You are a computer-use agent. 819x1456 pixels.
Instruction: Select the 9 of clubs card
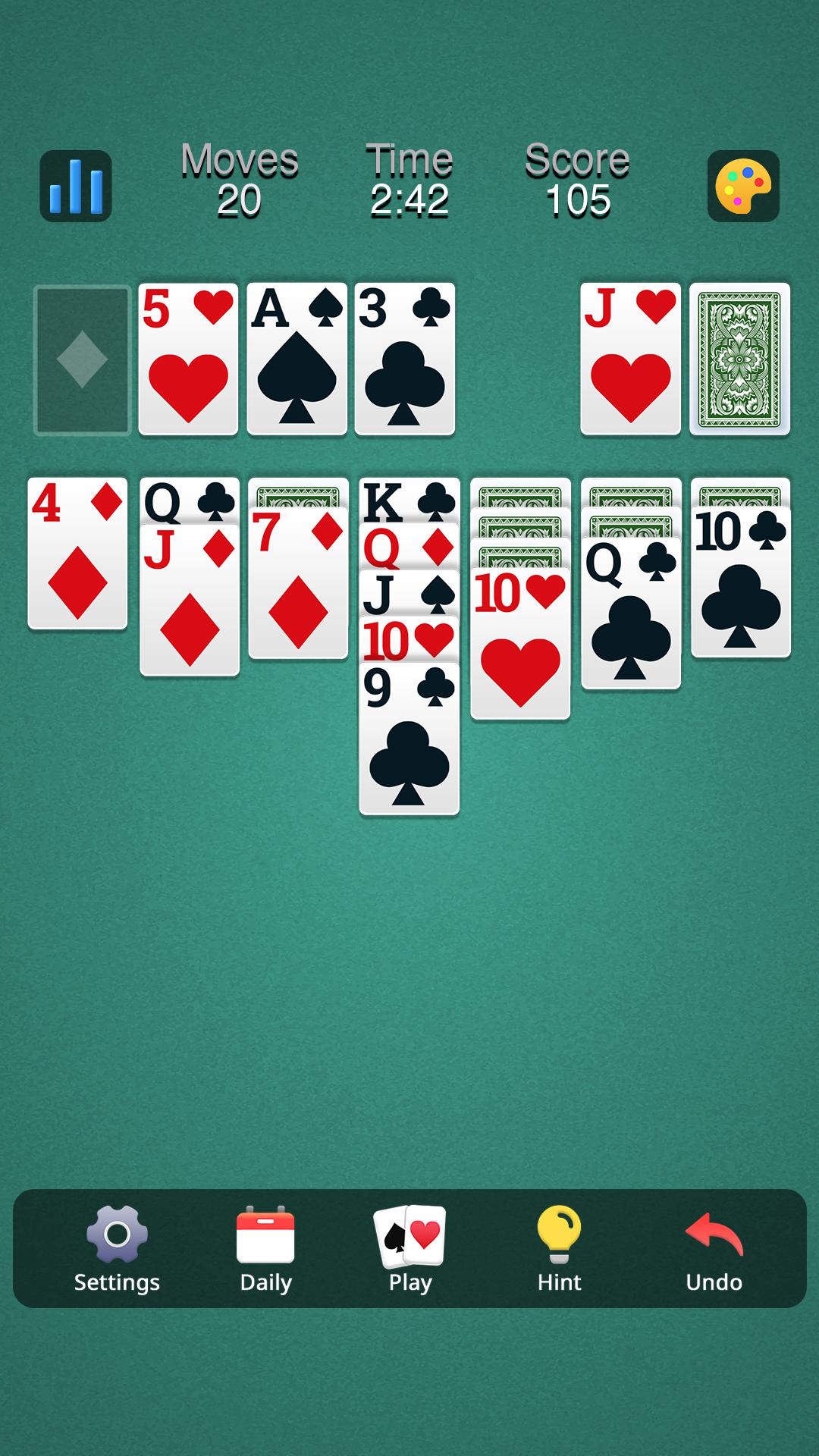pyautogui.click(x=409, y=739)
